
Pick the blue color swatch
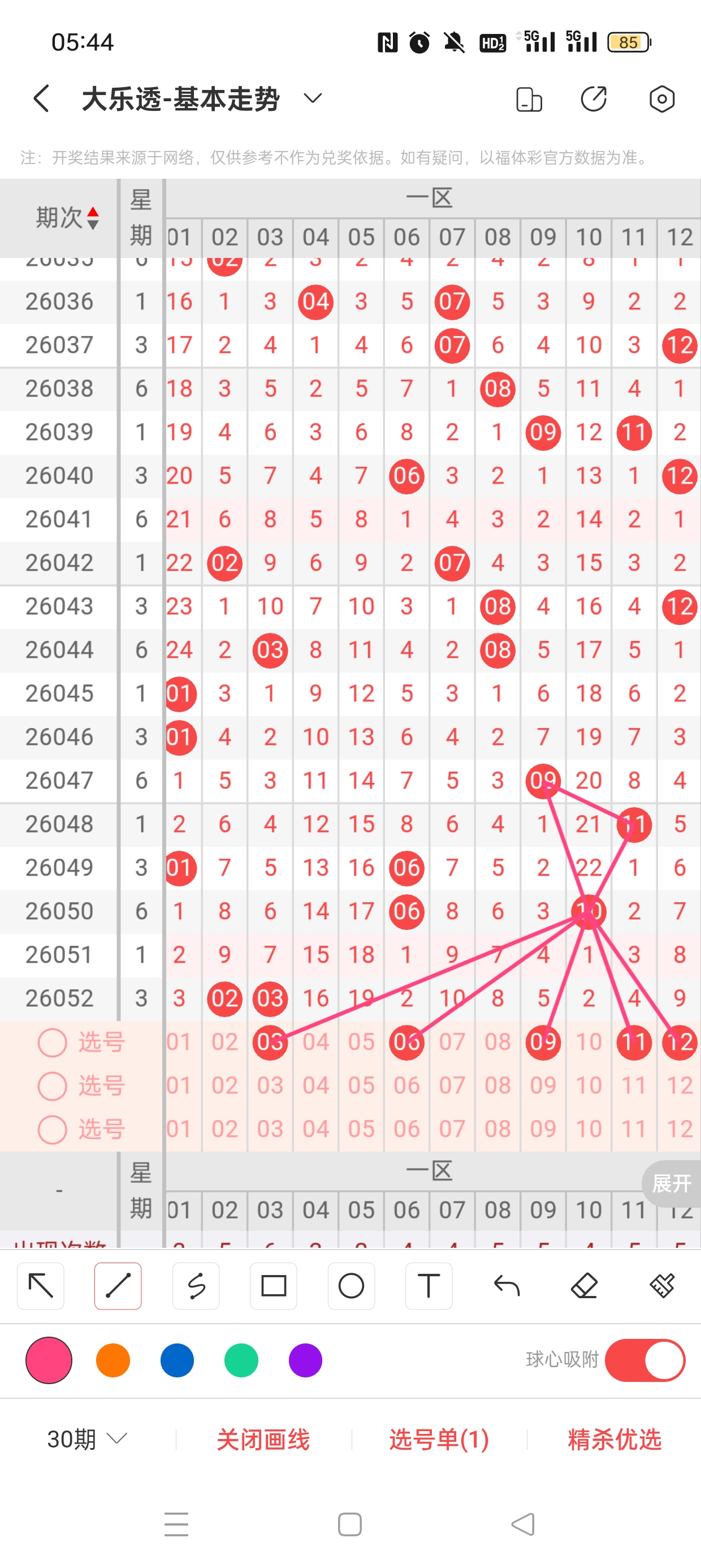point(177,1360)
